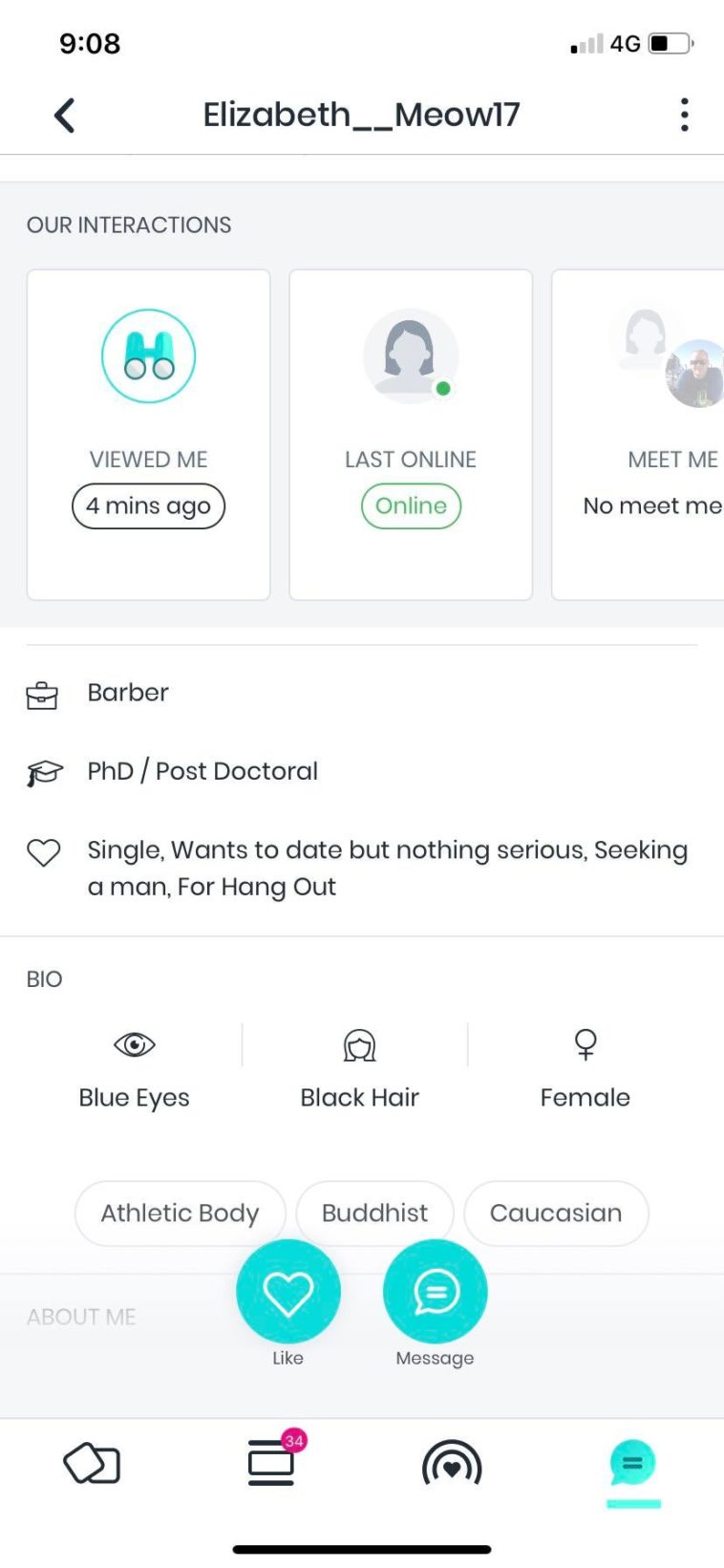Open the Meet Me interaction card

coord(640,435)
